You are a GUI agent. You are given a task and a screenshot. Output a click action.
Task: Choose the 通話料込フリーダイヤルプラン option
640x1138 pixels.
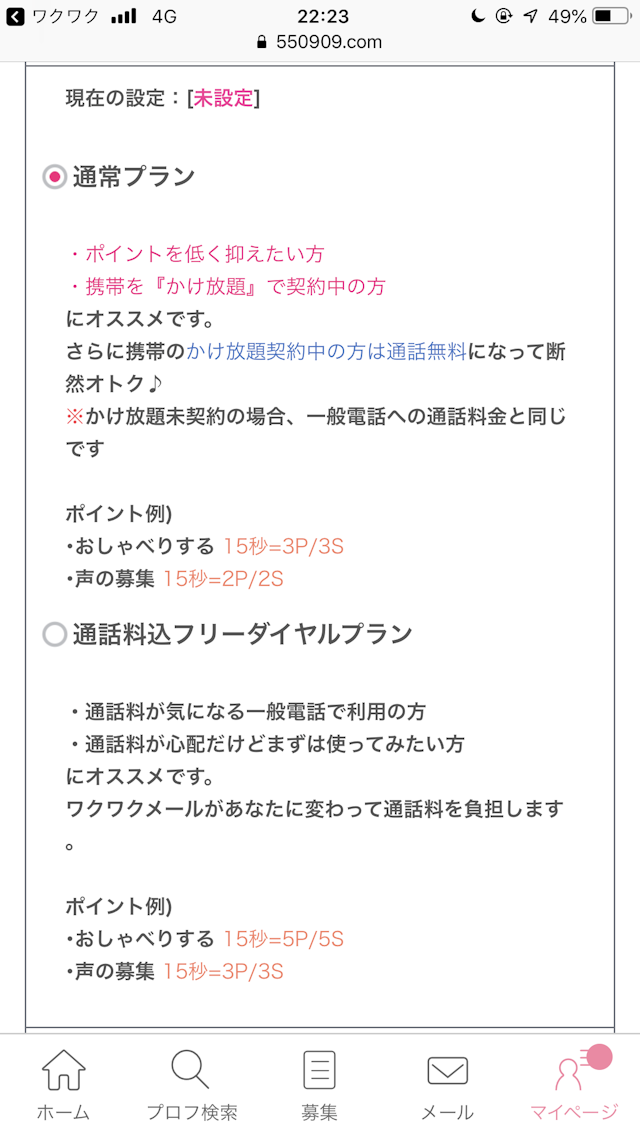55,635
